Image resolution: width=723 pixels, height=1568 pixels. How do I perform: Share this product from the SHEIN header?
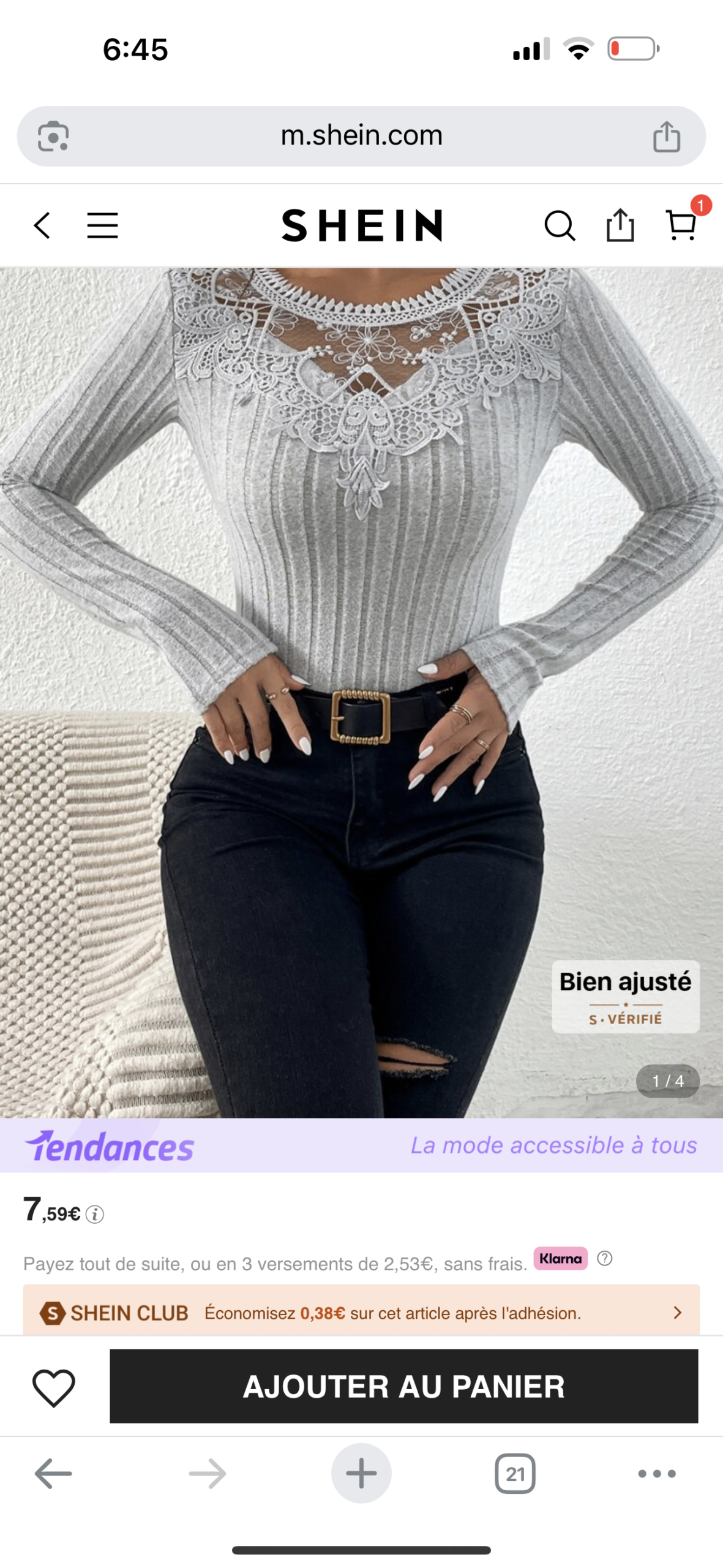tap(620, 225)
